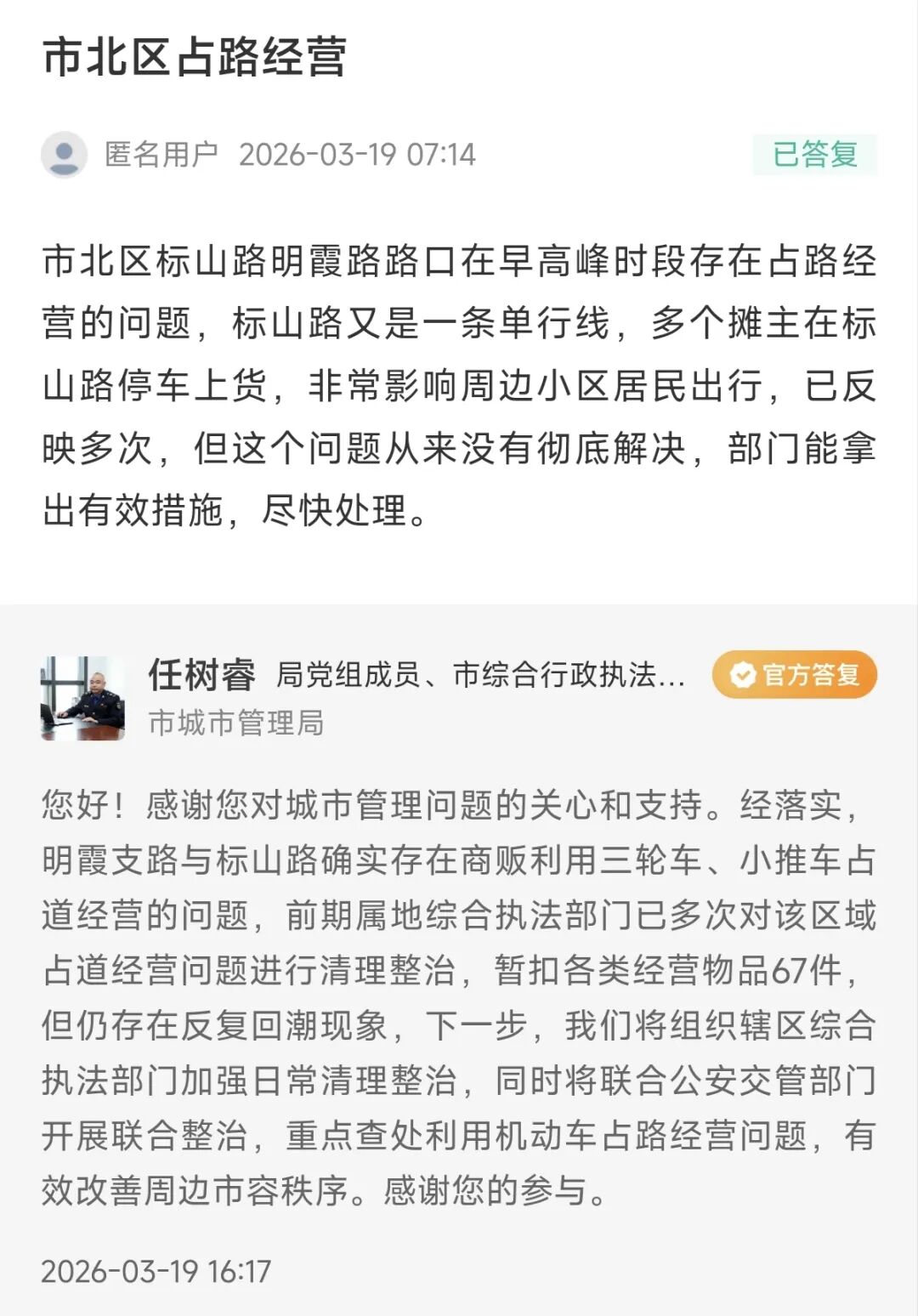918x1316 pixels.
Task: Tap the checkmark badge on 官方答复
Action: pyautogui.click(x=742, y=674)
